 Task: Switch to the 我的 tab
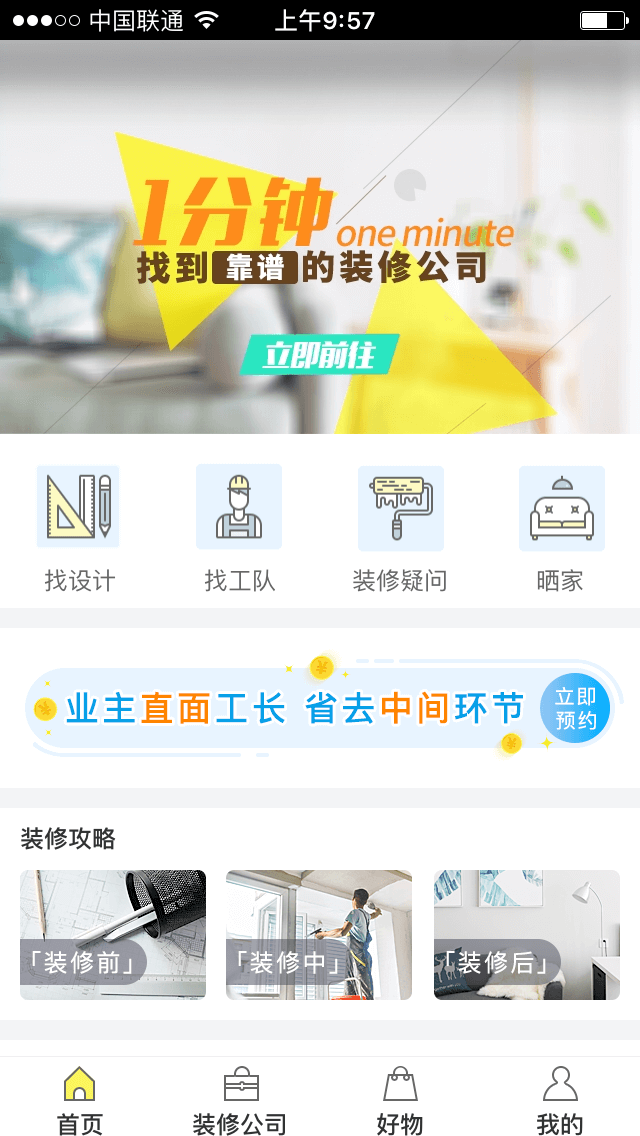[x=560, y=1098]
